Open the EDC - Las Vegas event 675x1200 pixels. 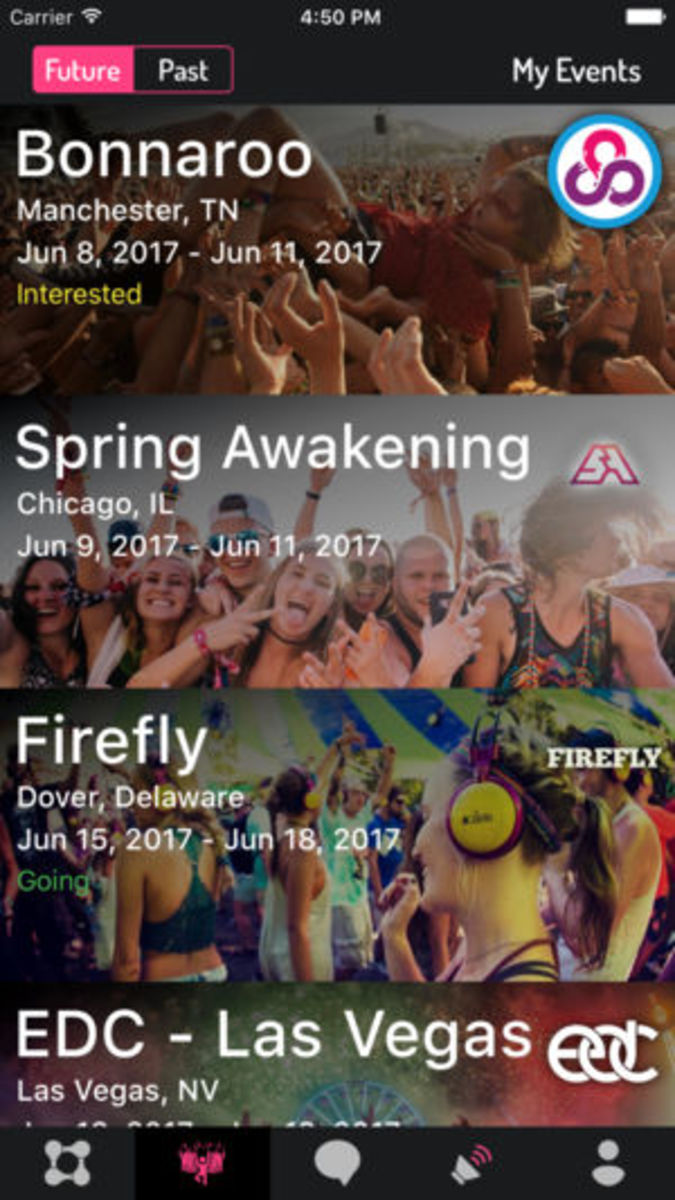[337, 1055]
